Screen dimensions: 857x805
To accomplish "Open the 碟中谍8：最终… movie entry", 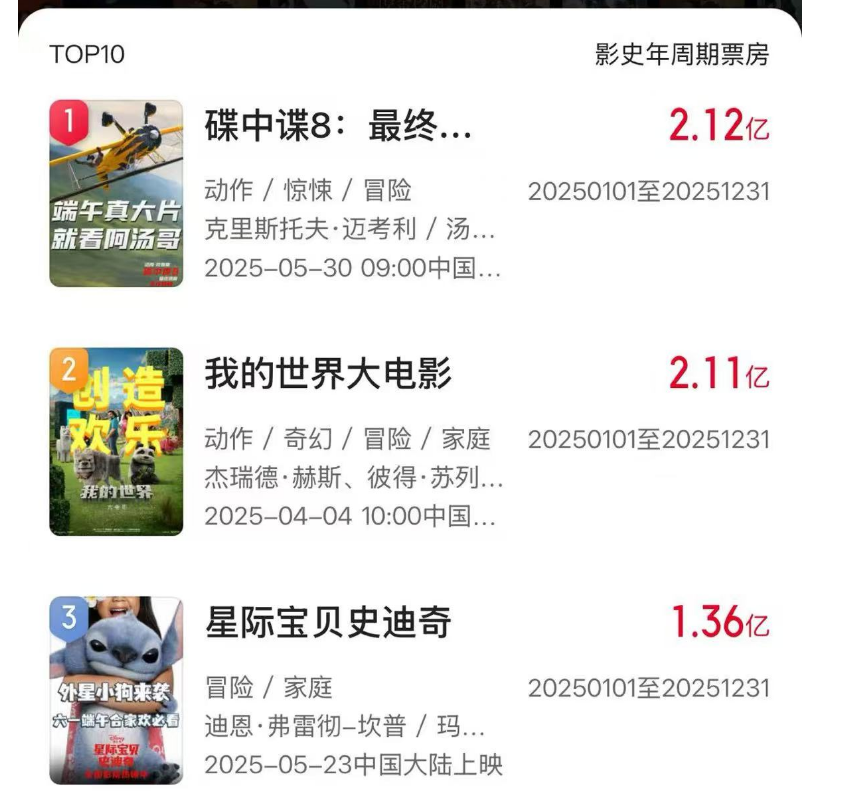I will (x=338, y=127).
